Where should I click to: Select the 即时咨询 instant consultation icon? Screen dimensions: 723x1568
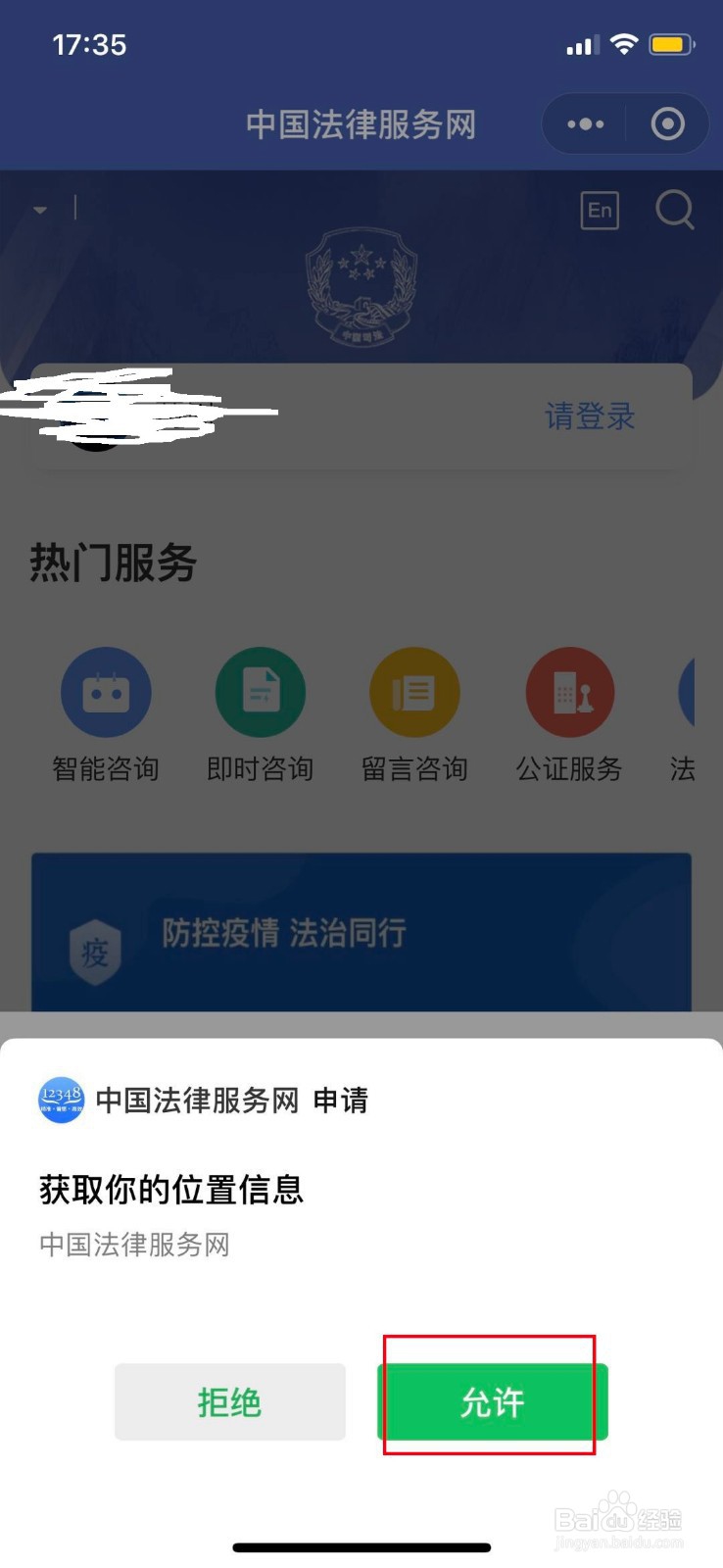pyautogui.click(x=260, y=691)
